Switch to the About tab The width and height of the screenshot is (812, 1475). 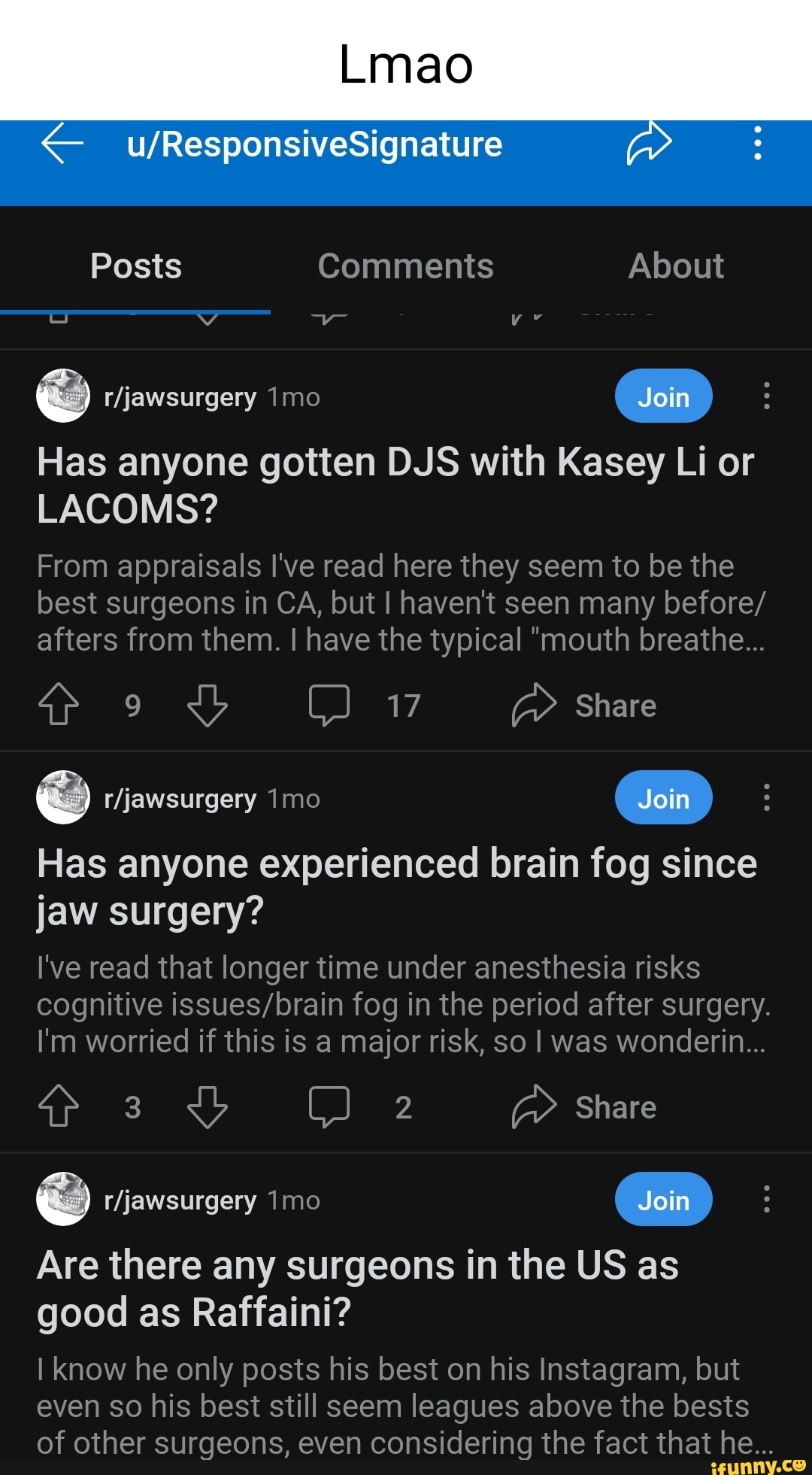pos(676,266)
